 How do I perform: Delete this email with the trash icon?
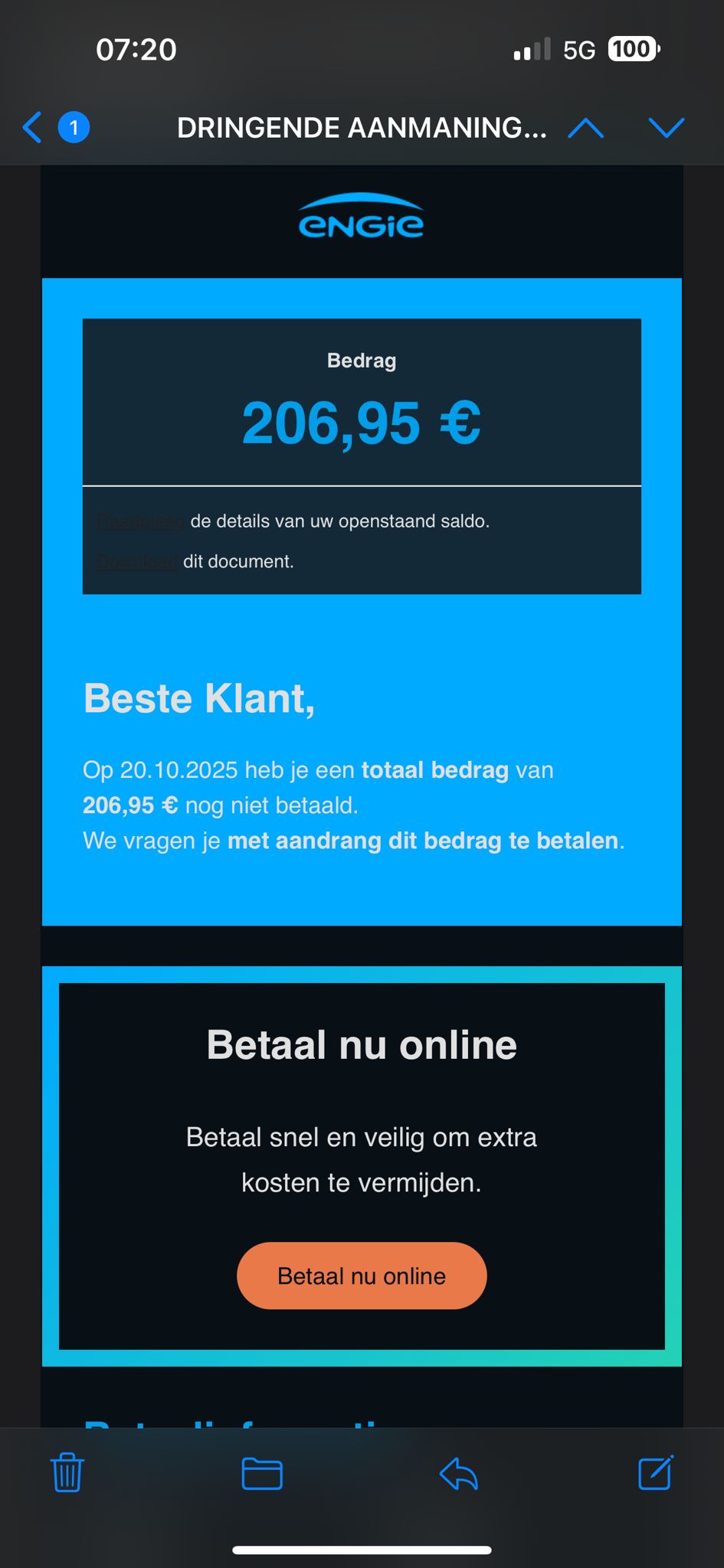[x=67, y=1472]
